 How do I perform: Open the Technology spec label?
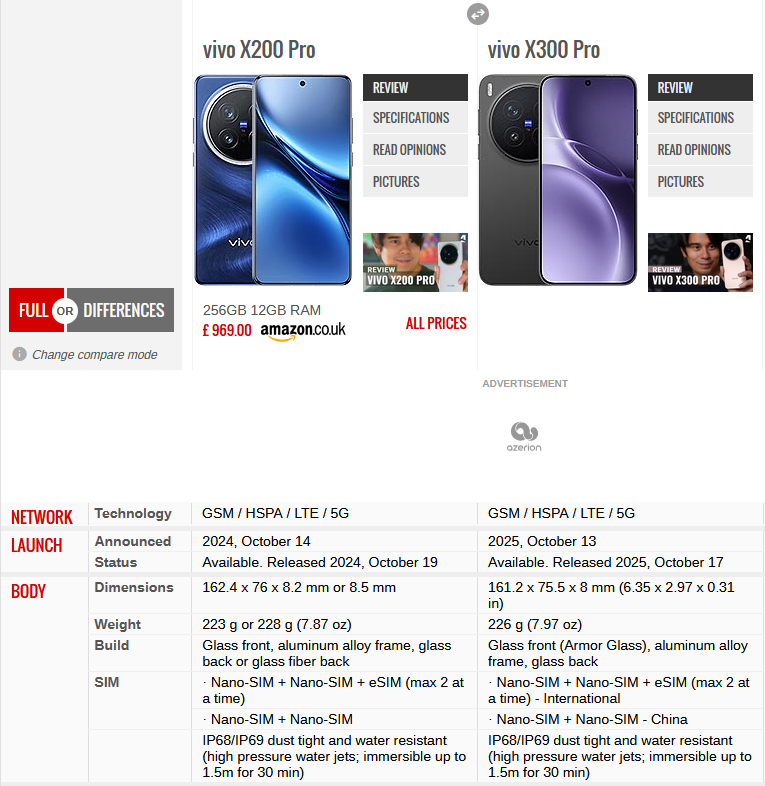click(133, 513)
